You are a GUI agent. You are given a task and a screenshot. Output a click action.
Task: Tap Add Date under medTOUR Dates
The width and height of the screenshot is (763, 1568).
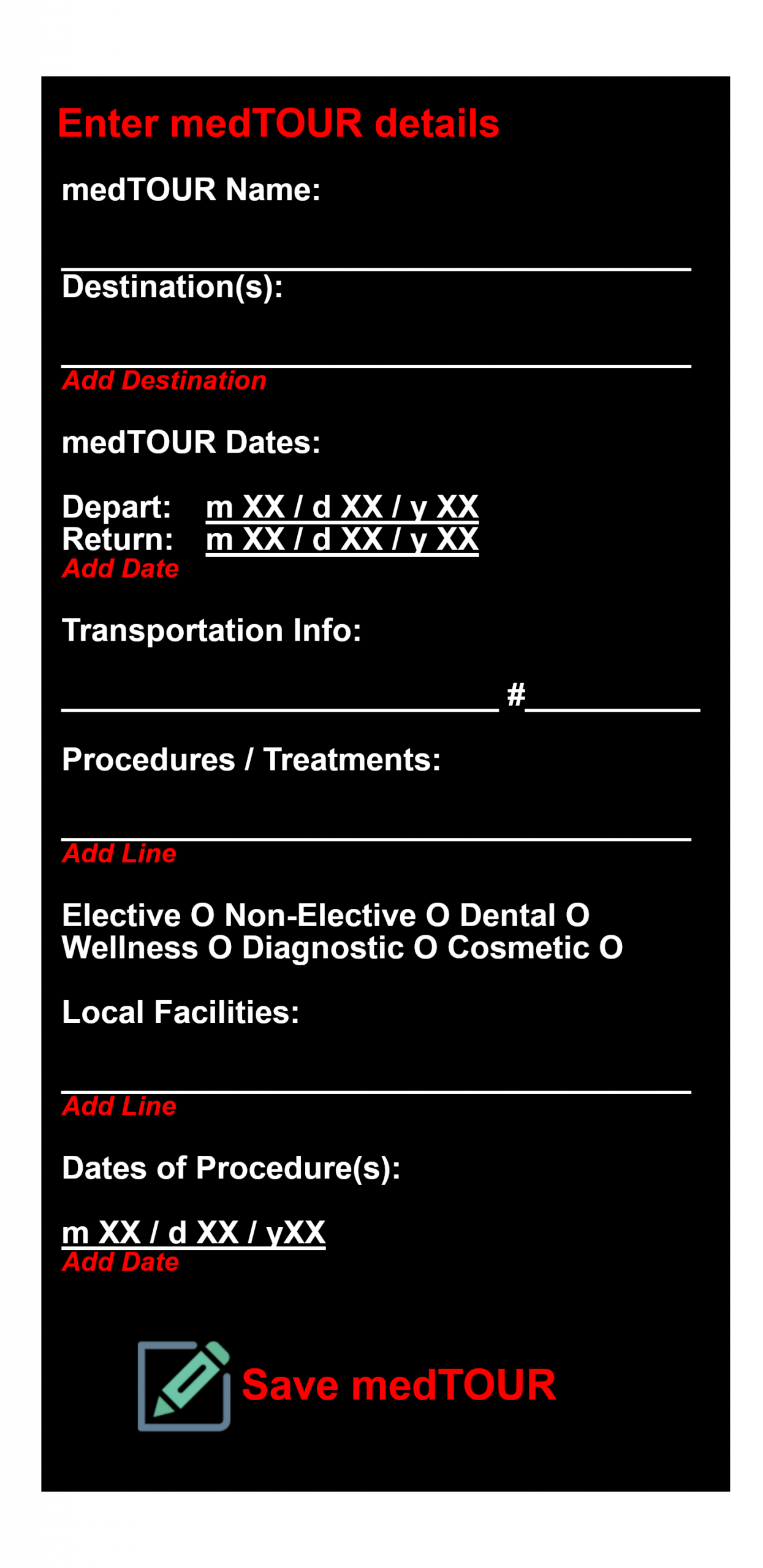(120, 568)
